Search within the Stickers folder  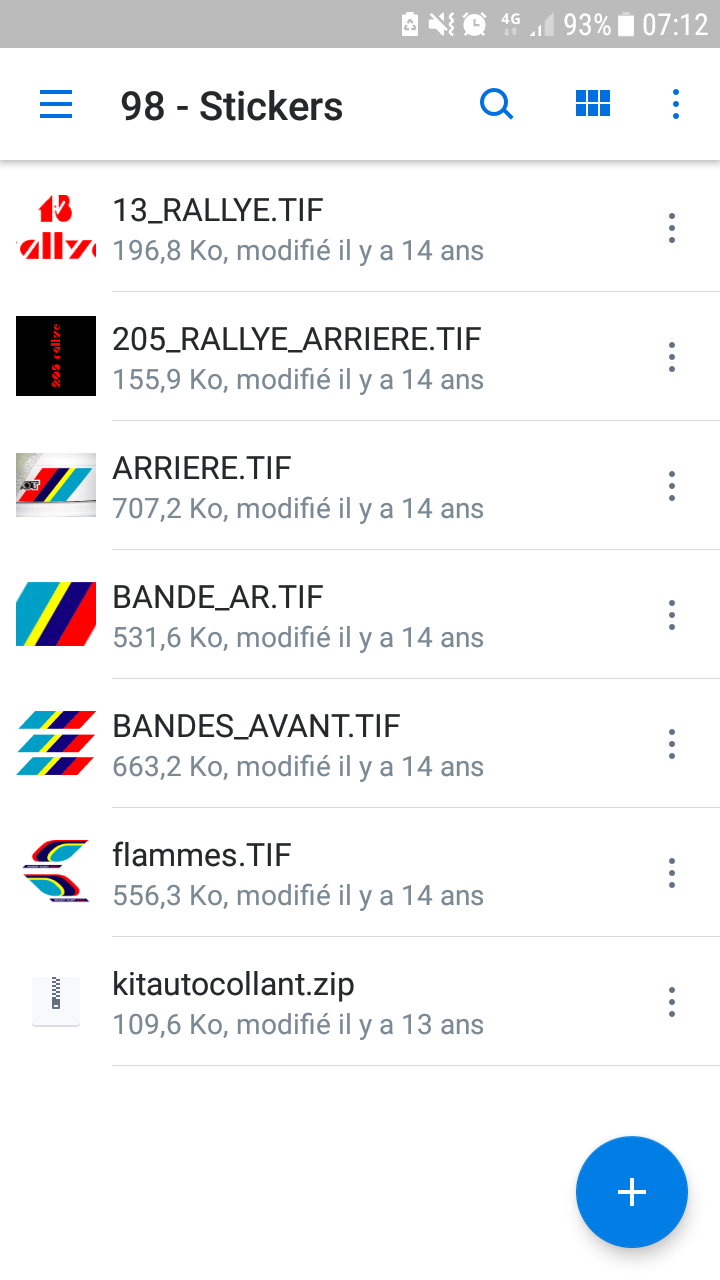[496, 104]
